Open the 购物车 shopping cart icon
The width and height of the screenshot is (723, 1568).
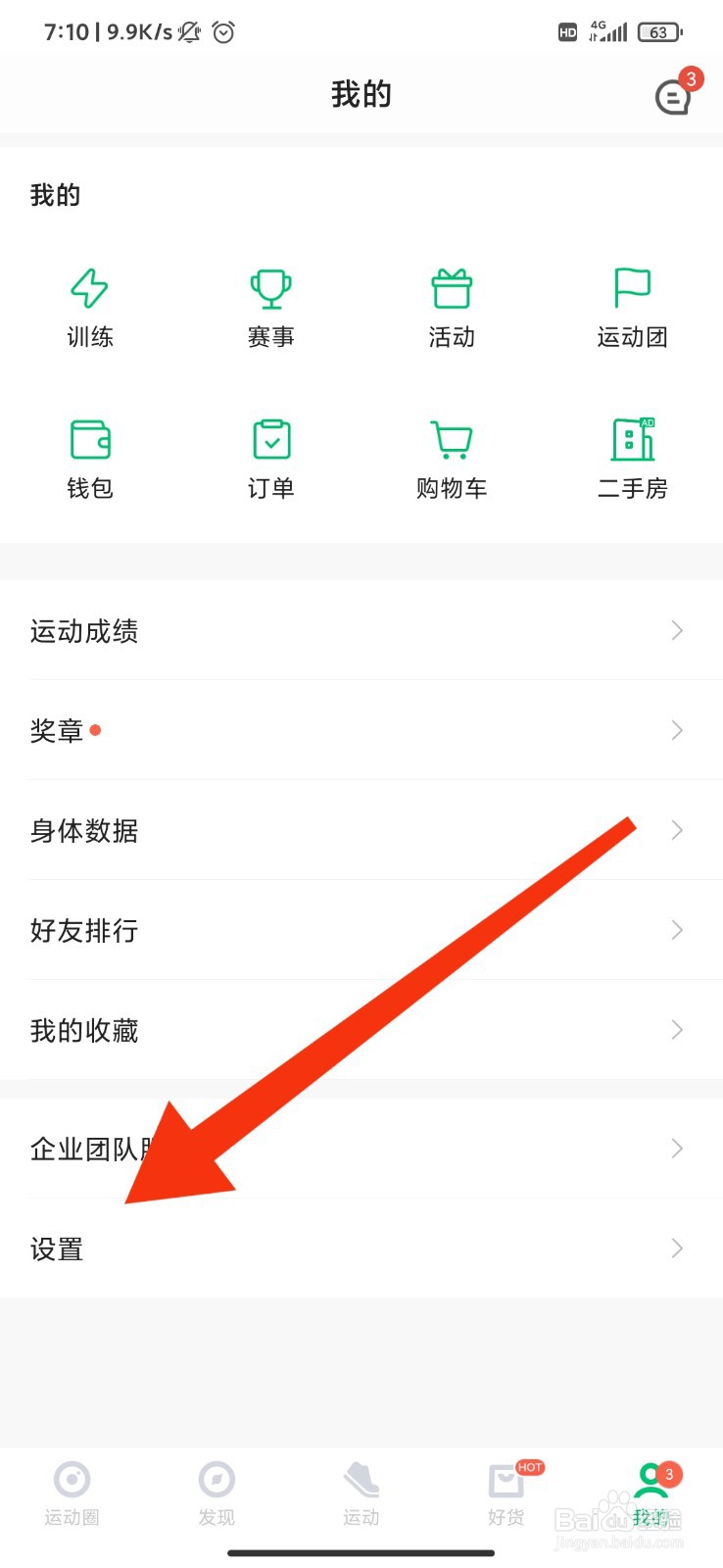(x=451, y=439)
